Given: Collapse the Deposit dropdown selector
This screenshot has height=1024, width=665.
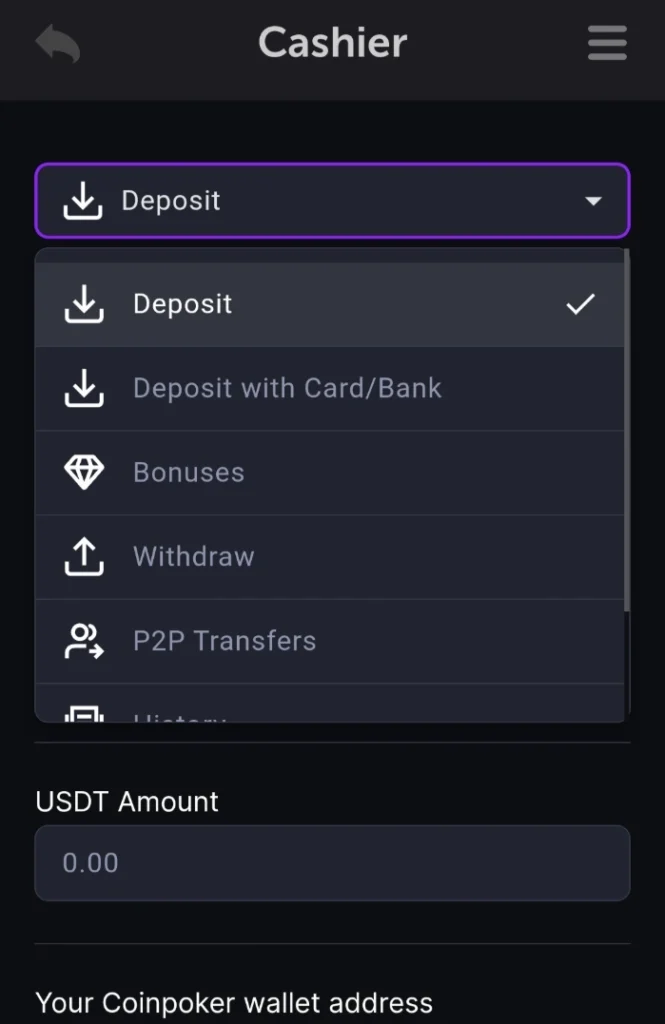Looking at the screenshot, I should (332, 201).
